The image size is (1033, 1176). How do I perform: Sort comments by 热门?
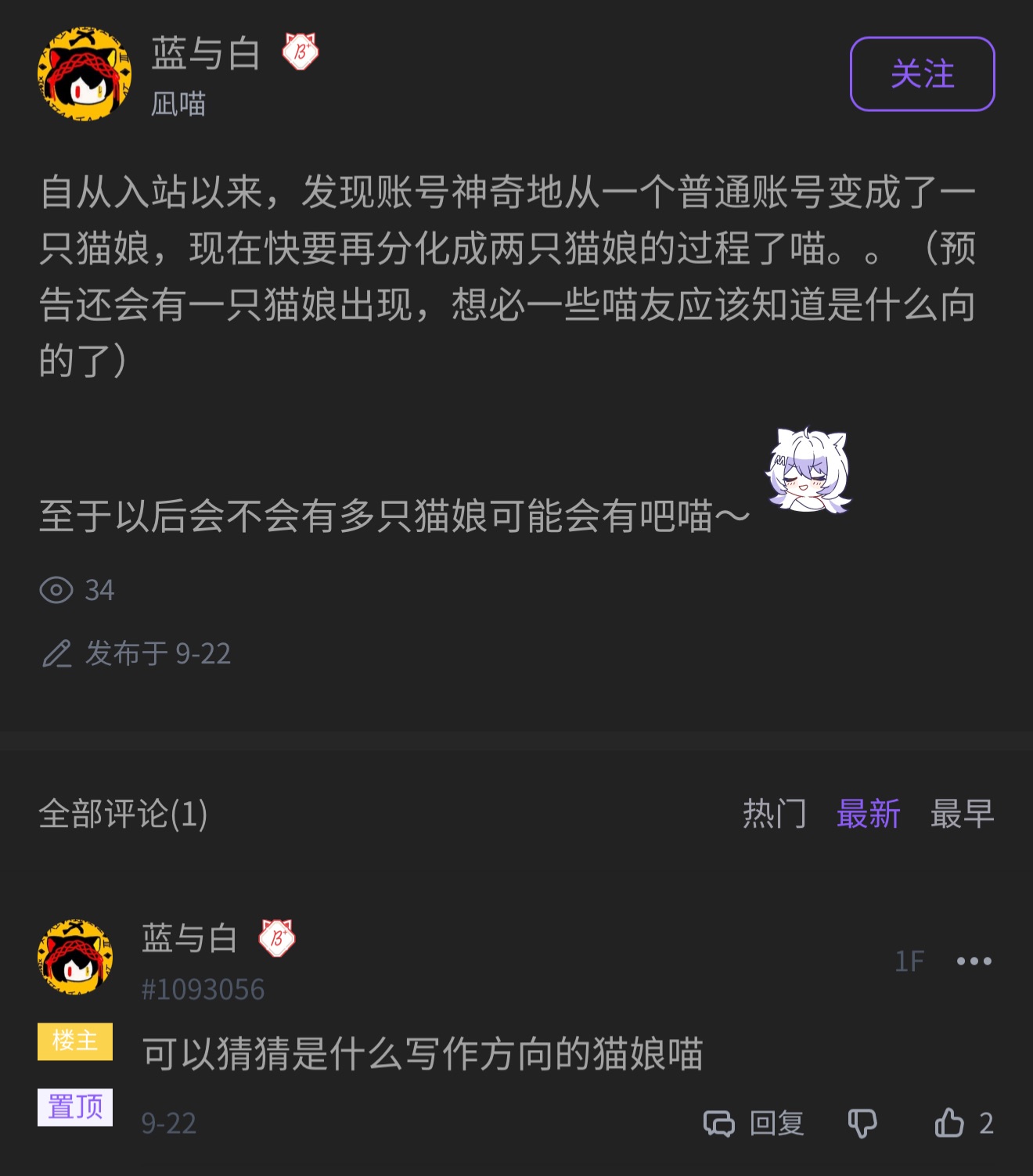(x=774, y=814)
